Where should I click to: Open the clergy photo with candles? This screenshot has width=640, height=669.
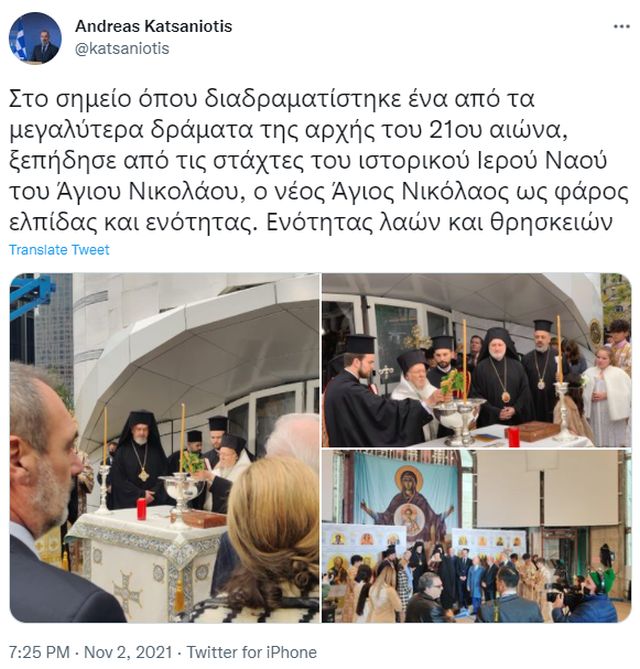tap(476, 359)
